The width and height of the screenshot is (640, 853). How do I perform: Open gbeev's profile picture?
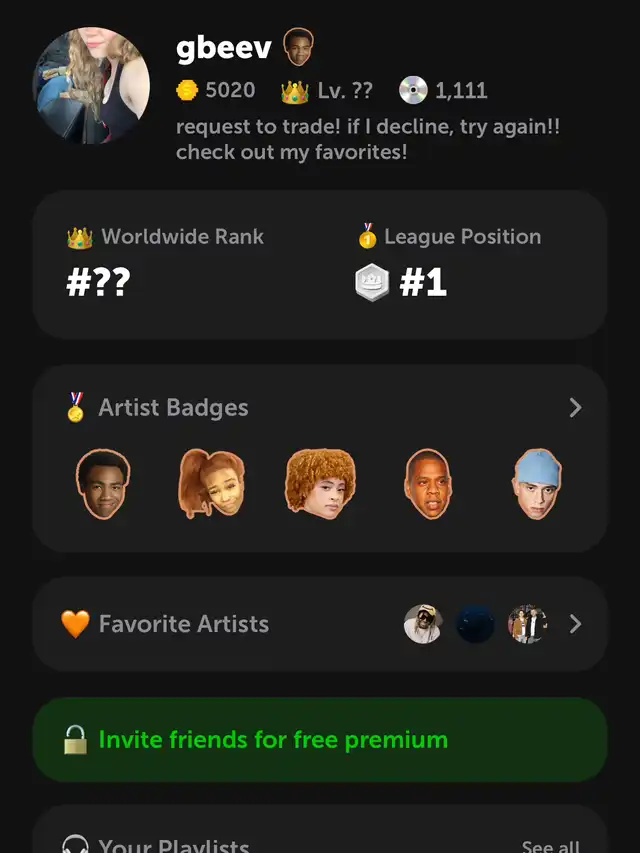(x=91, y=85)
